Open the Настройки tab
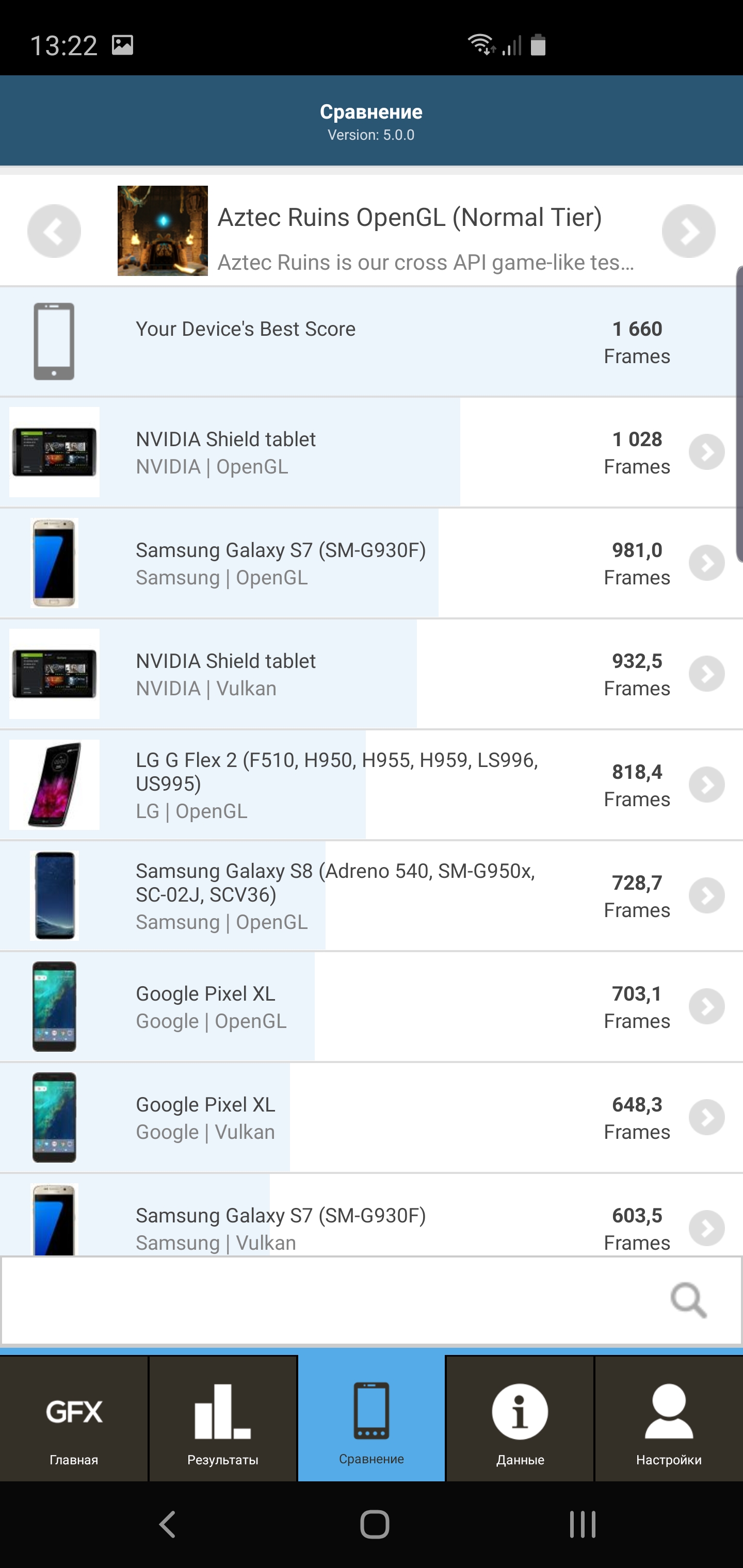Image resolution: width=743 pixels, height=1568 pixels. point(669,1419)
